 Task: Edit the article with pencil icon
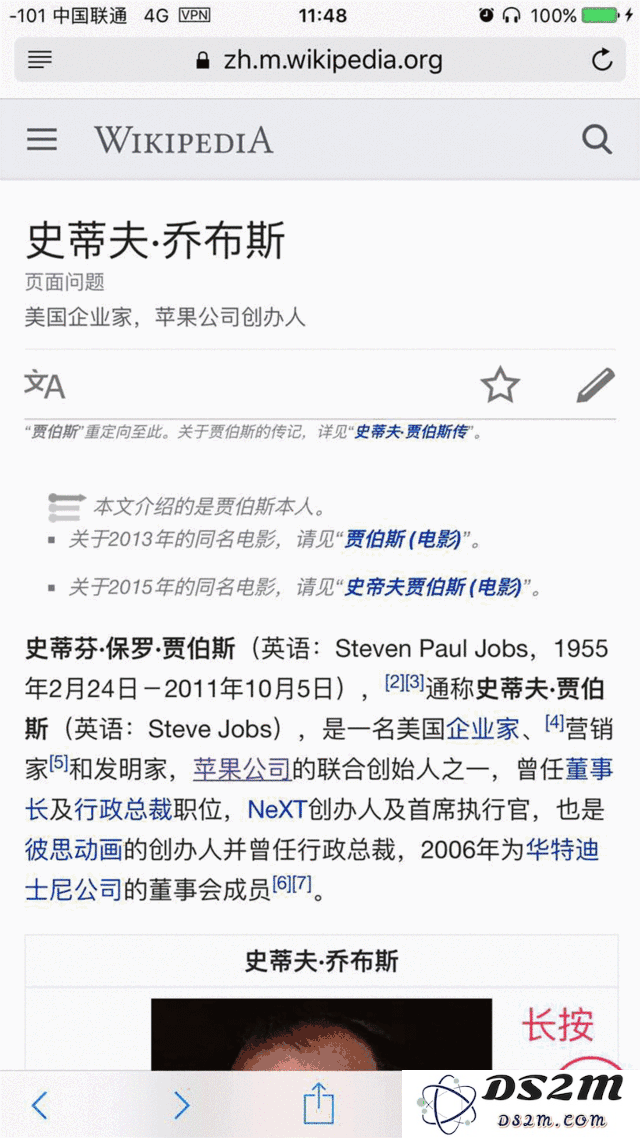595,384
